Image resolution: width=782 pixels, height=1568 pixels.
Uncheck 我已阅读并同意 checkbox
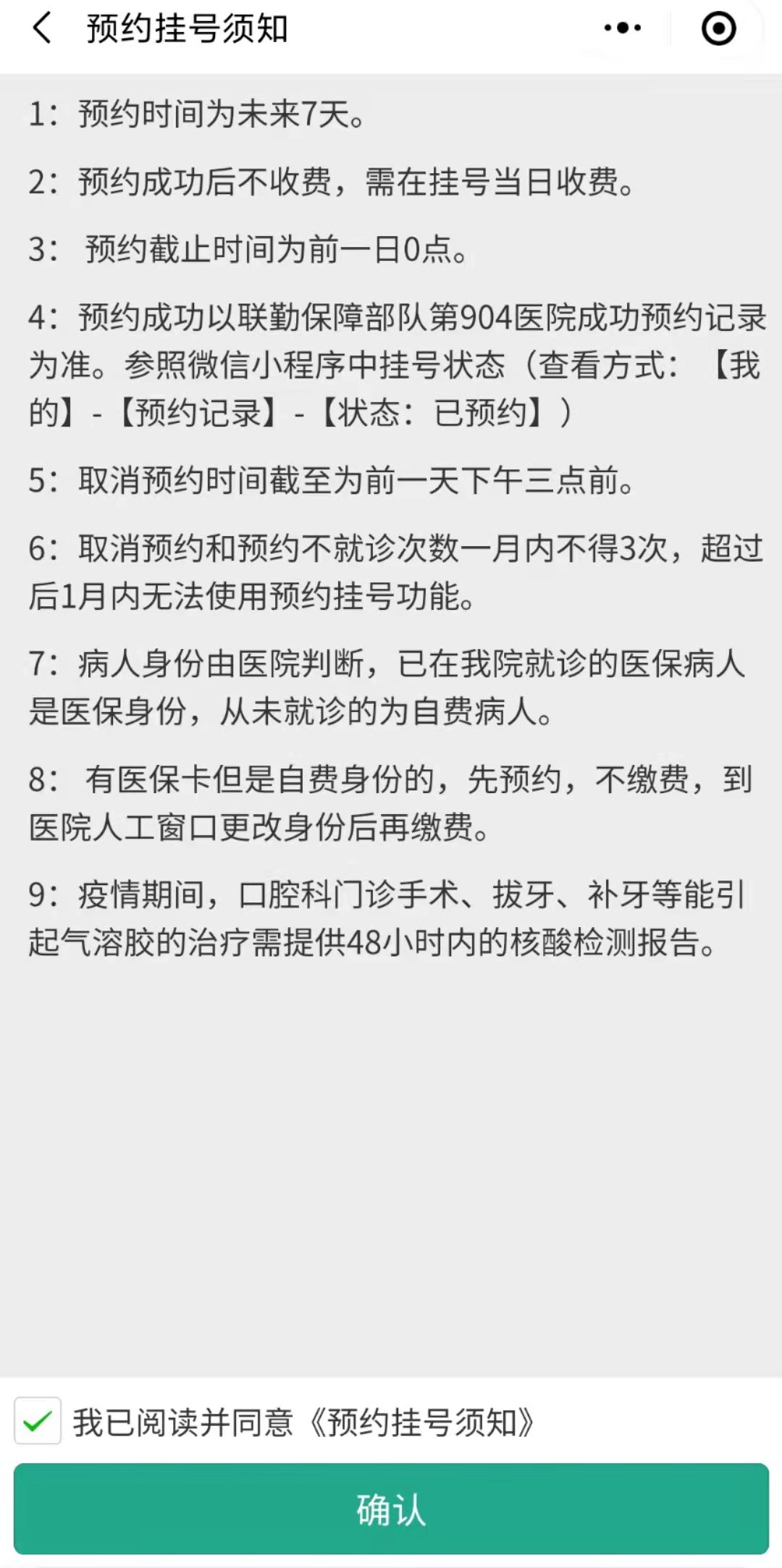pos(38,1421)
